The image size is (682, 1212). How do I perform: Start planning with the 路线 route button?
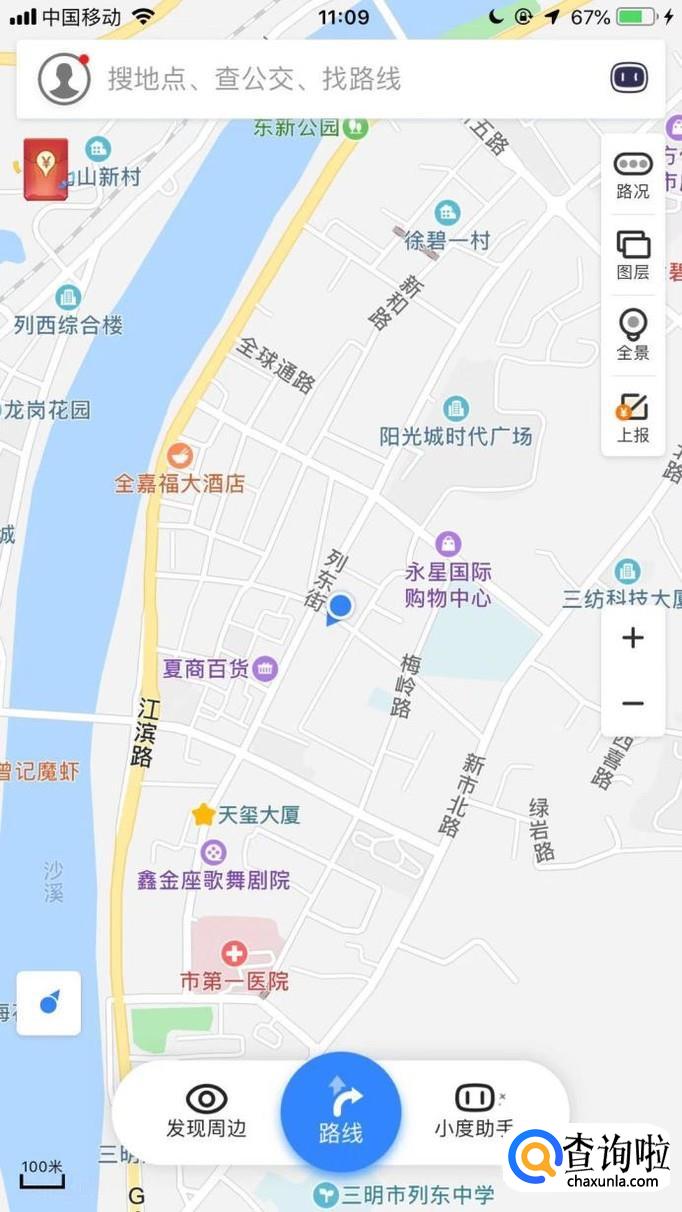click(341, 1112)
